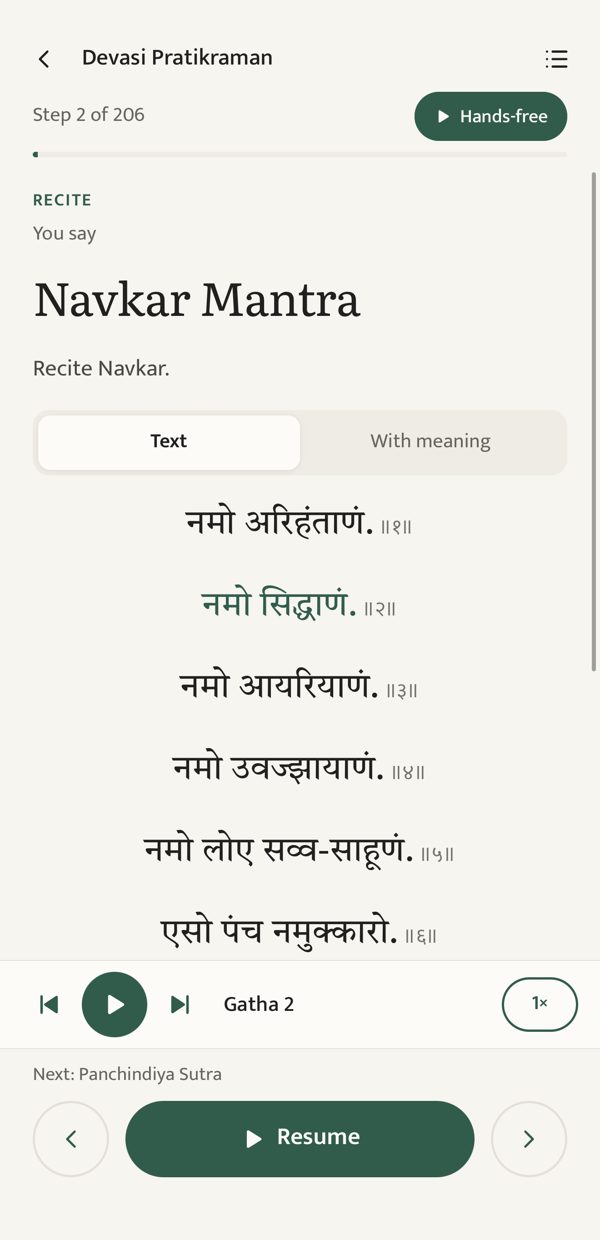Viewport: 600px width, 1240px height.
Task: Advance to the next step
Action: (x=529, y=1139)
